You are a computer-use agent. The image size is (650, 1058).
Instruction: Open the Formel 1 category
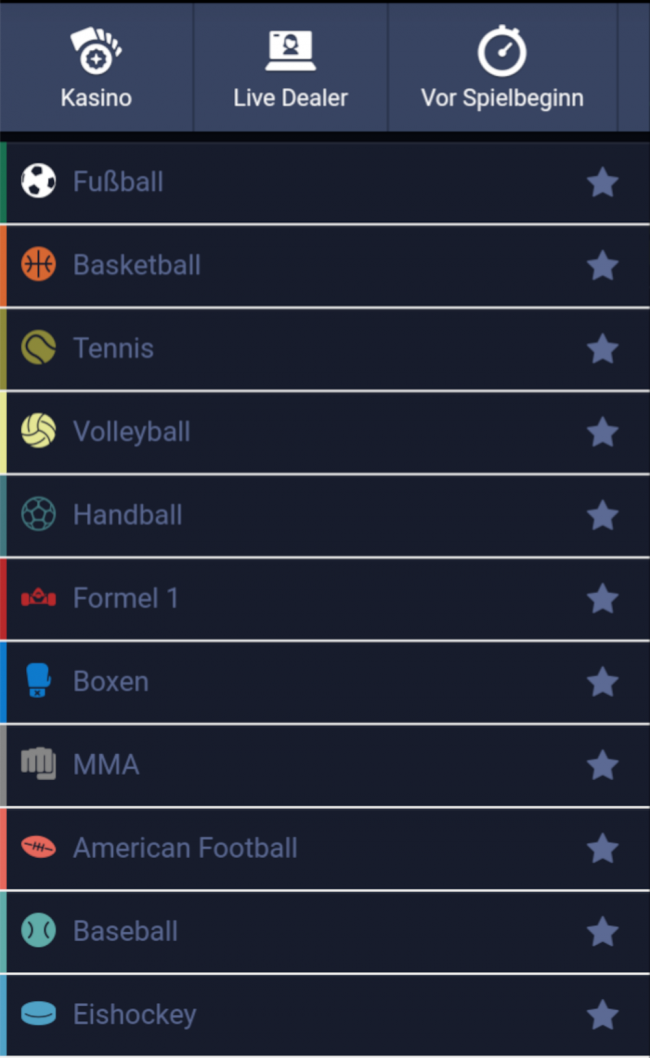coord(126,598)
